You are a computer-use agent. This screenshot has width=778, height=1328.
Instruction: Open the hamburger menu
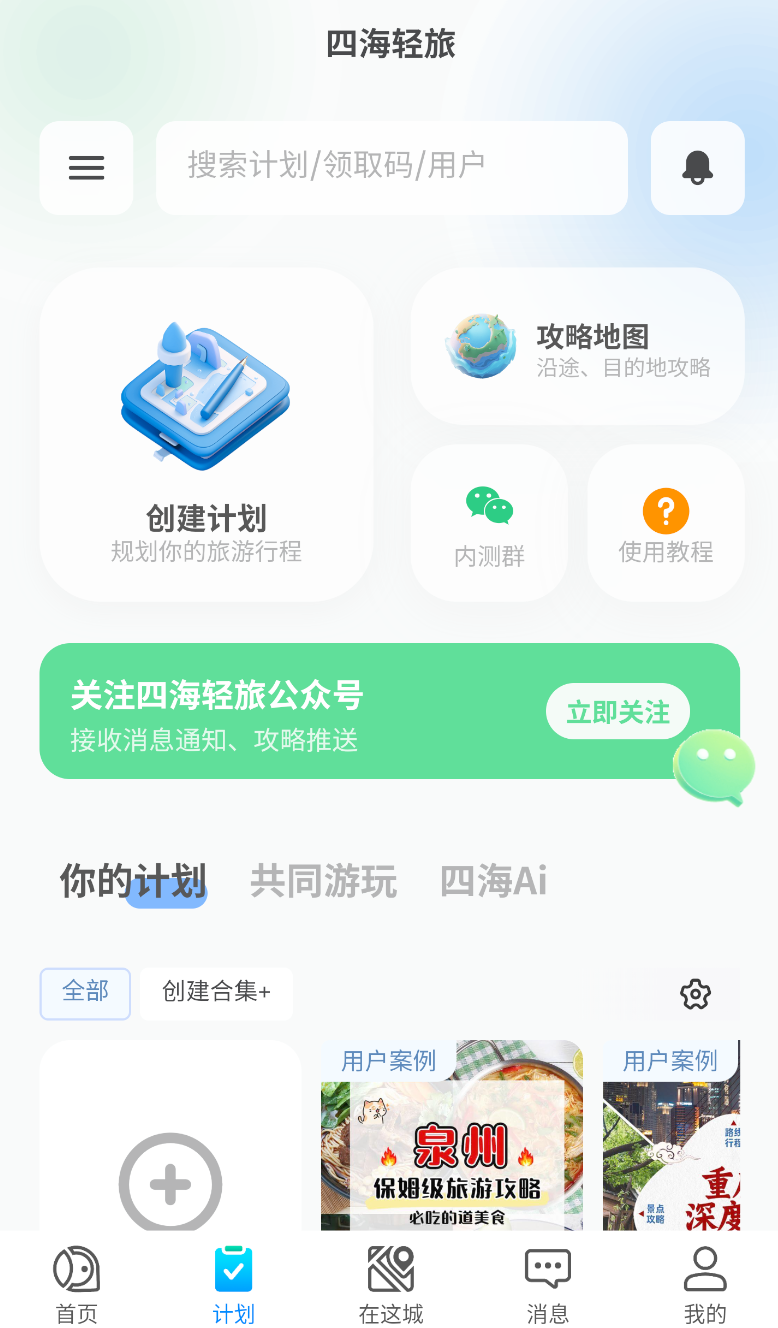(x=86, y=168)
